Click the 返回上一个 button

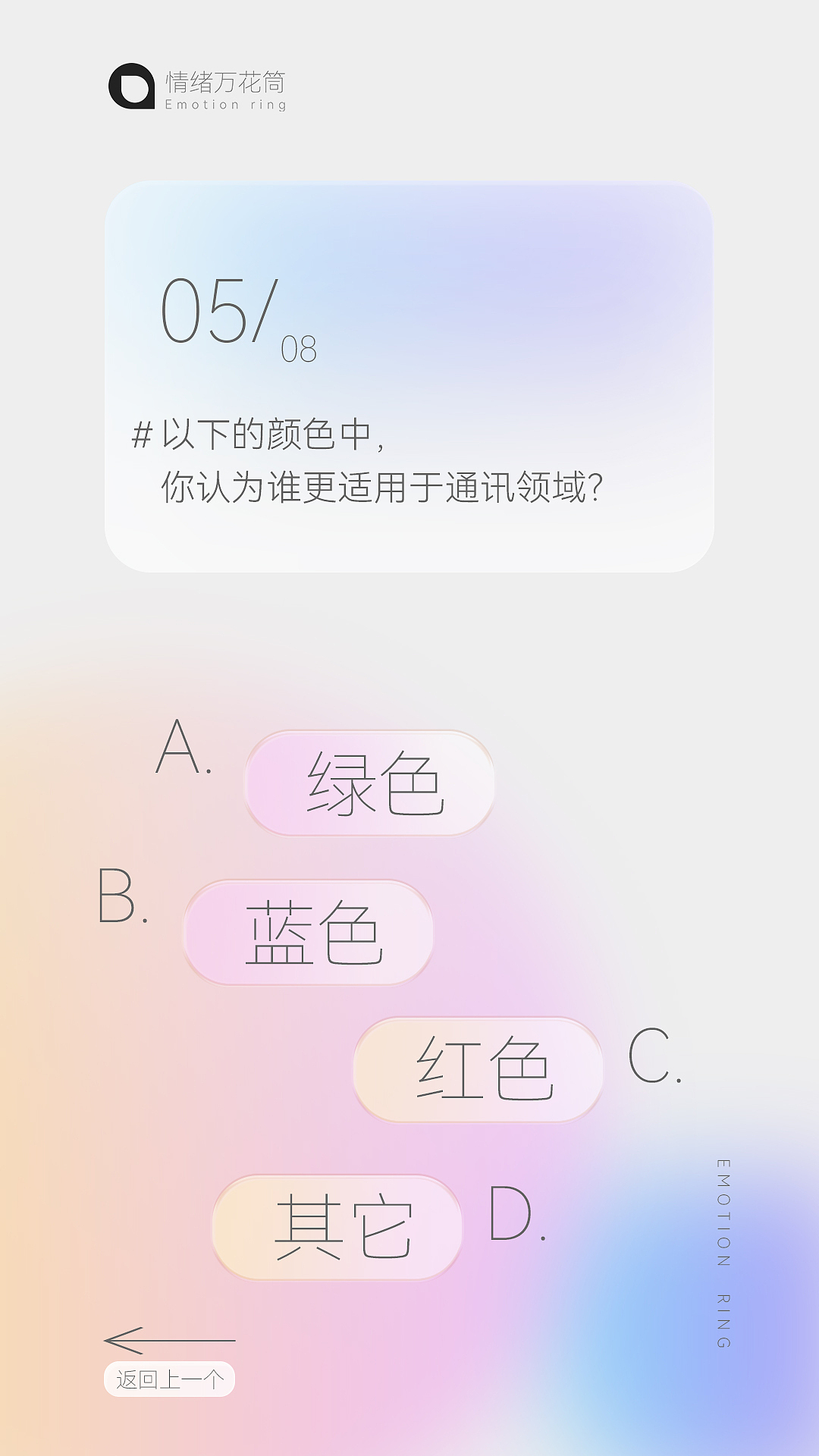pyautogui.click(x=171, y=1377)
